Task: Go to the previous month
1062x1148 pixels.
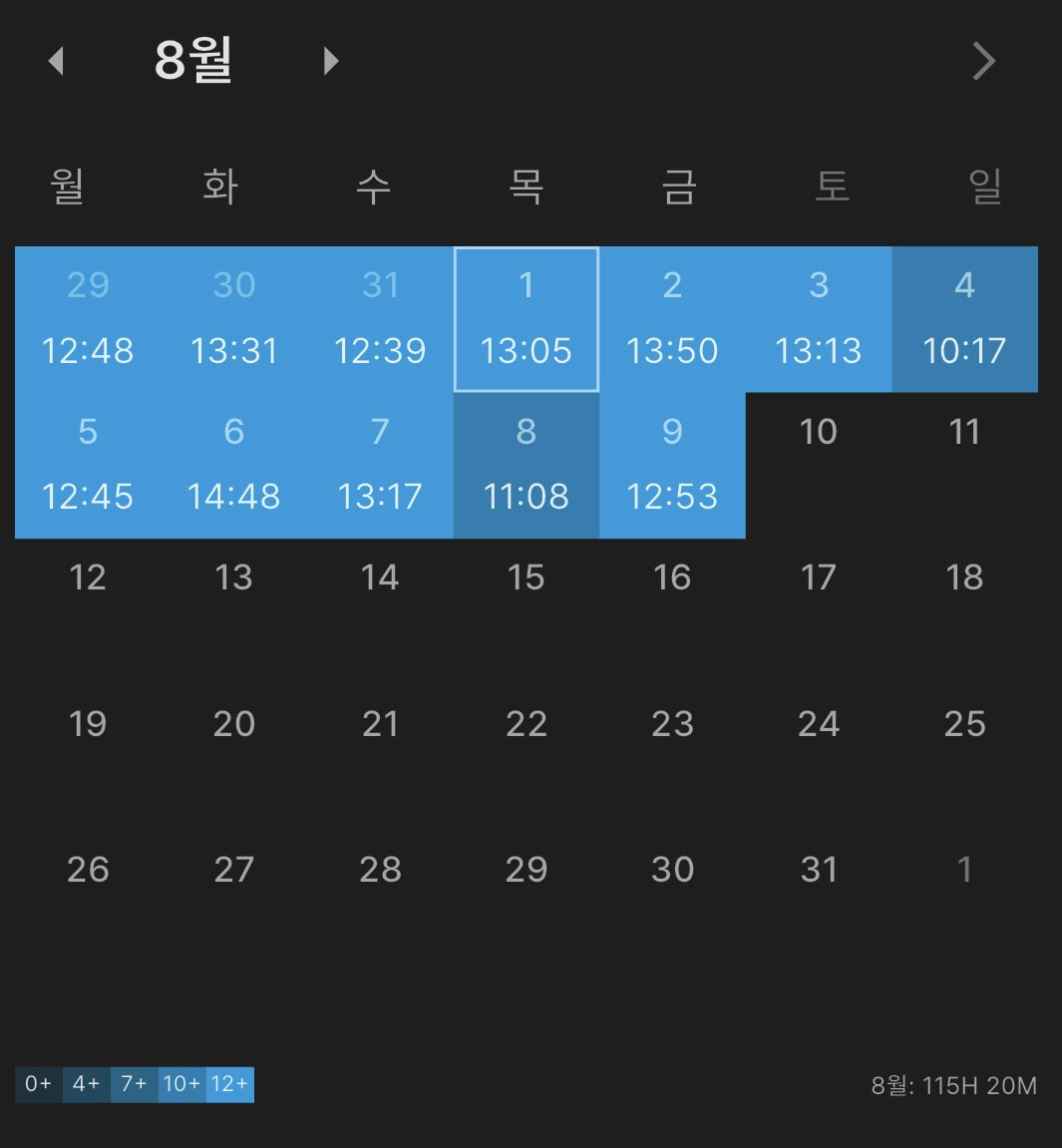Action: tap(56, 61)
